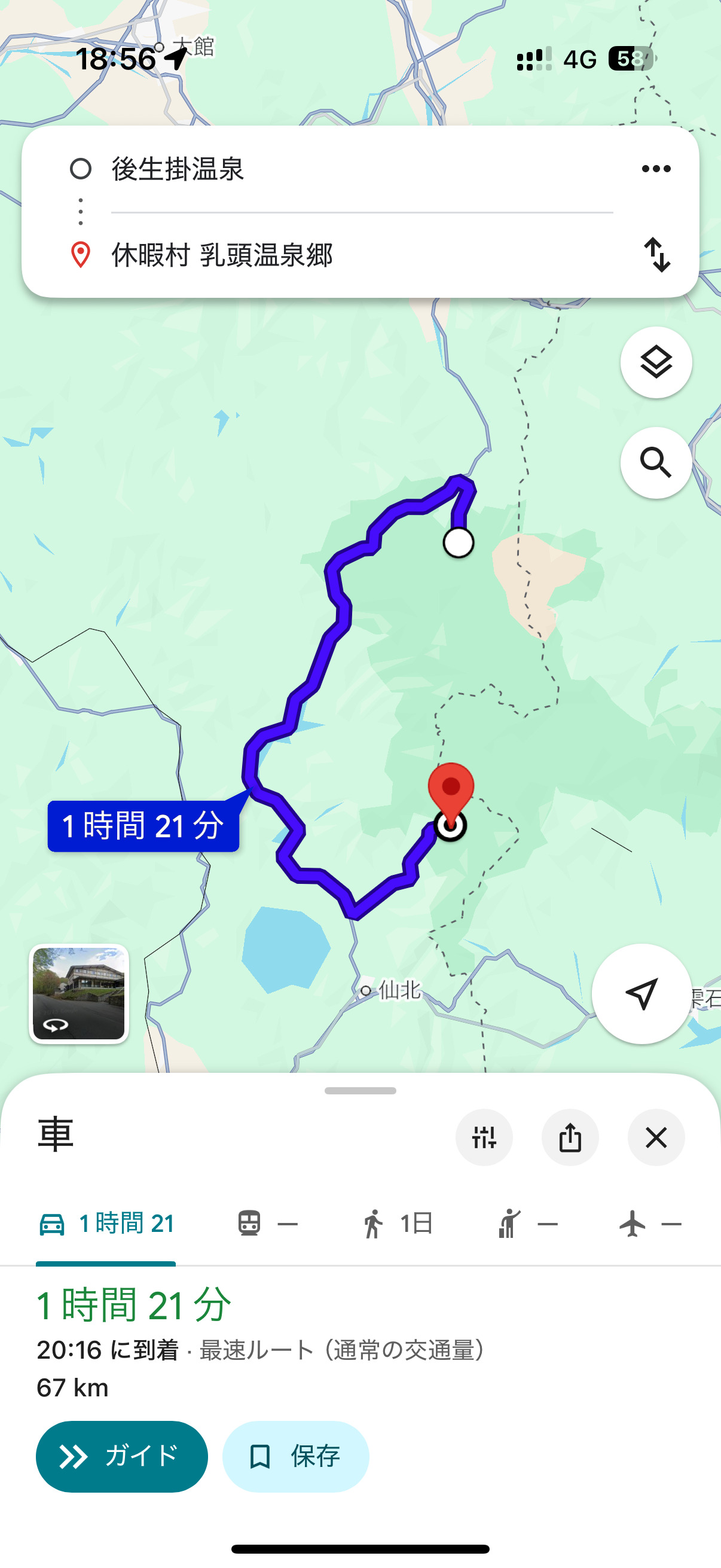Switch to the flights tab
The width and height of the screenshot is (721, 1568).
pos(649,1224)
